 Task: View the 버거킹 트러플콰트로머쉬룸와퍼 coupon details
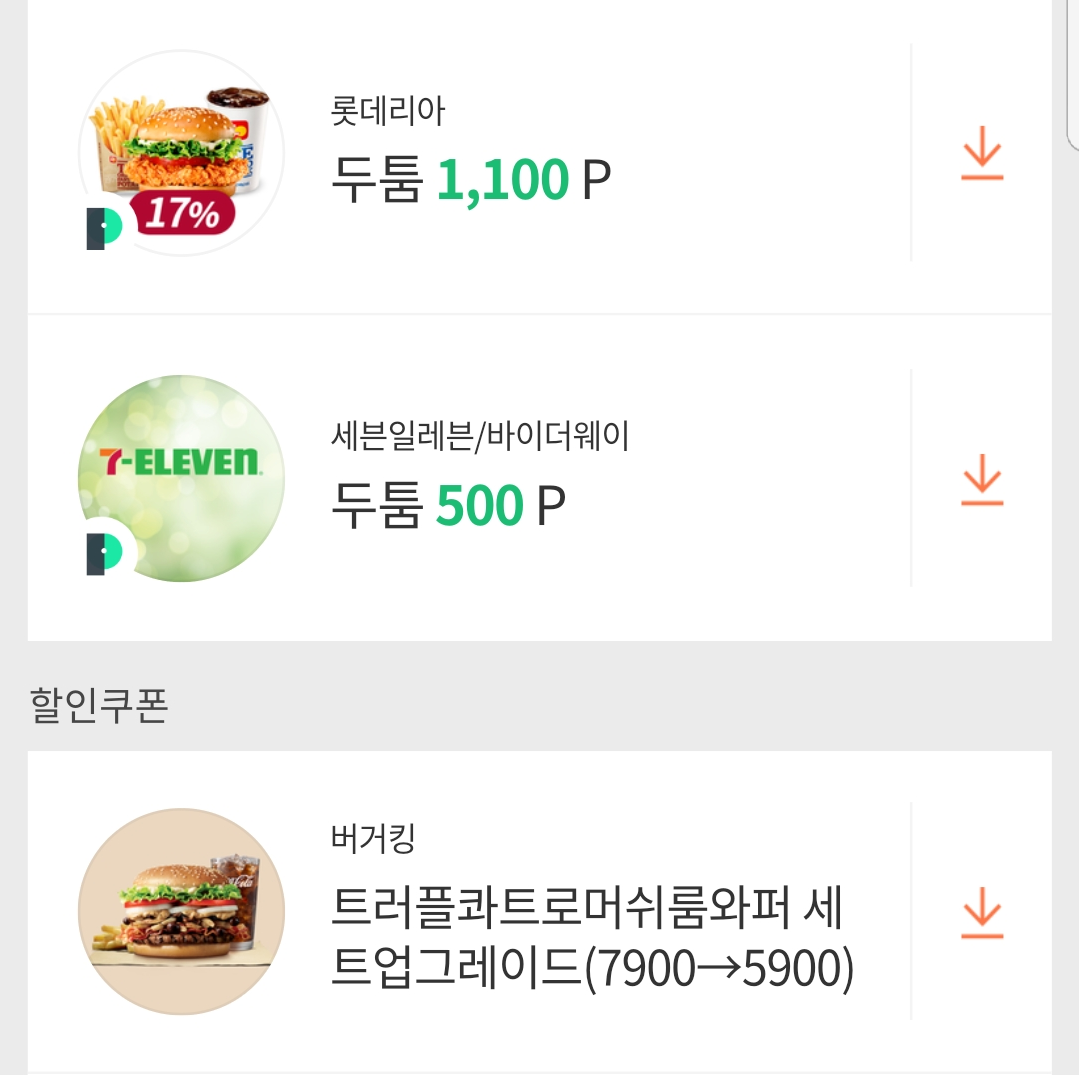pos(590,915)
